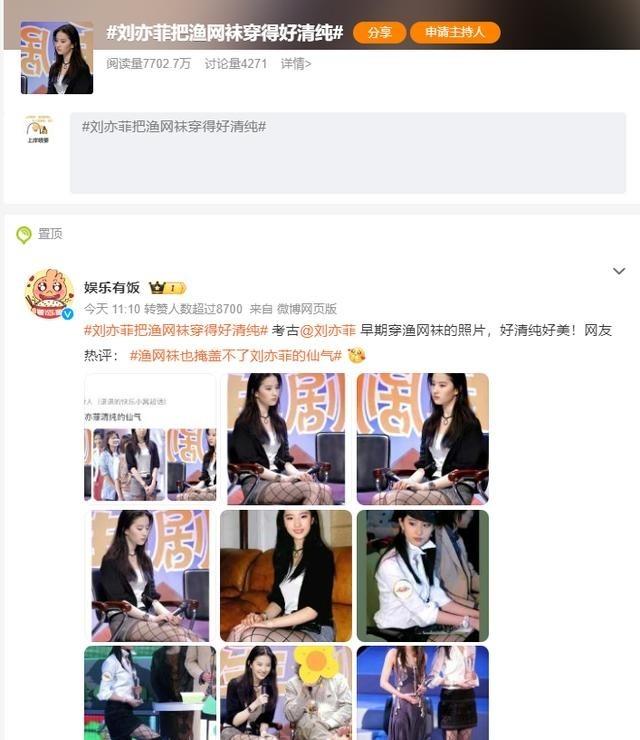
Task: Open the 详情> details link
Action: click(295, 63)
